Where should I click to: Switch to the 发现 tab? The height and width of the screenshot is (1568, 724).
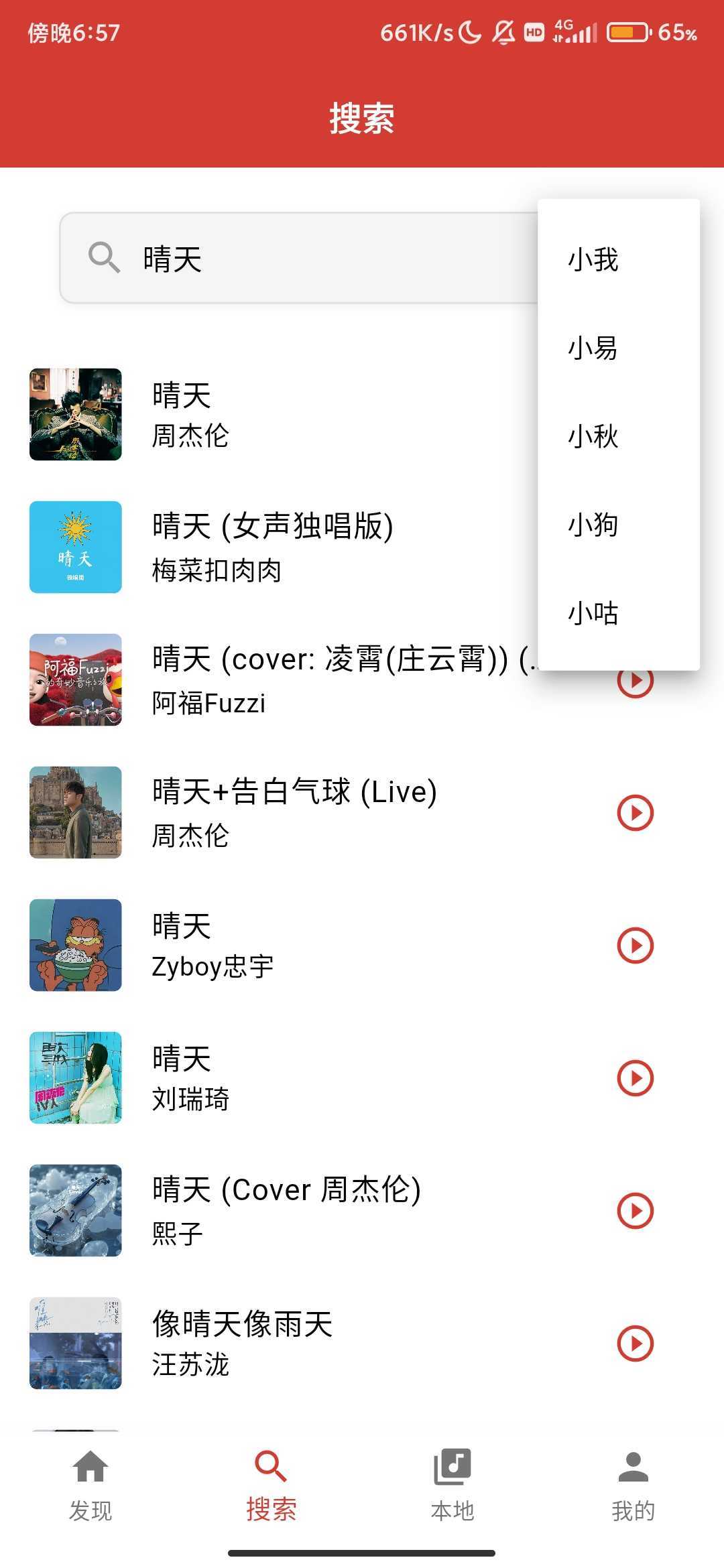[90, 1484]
